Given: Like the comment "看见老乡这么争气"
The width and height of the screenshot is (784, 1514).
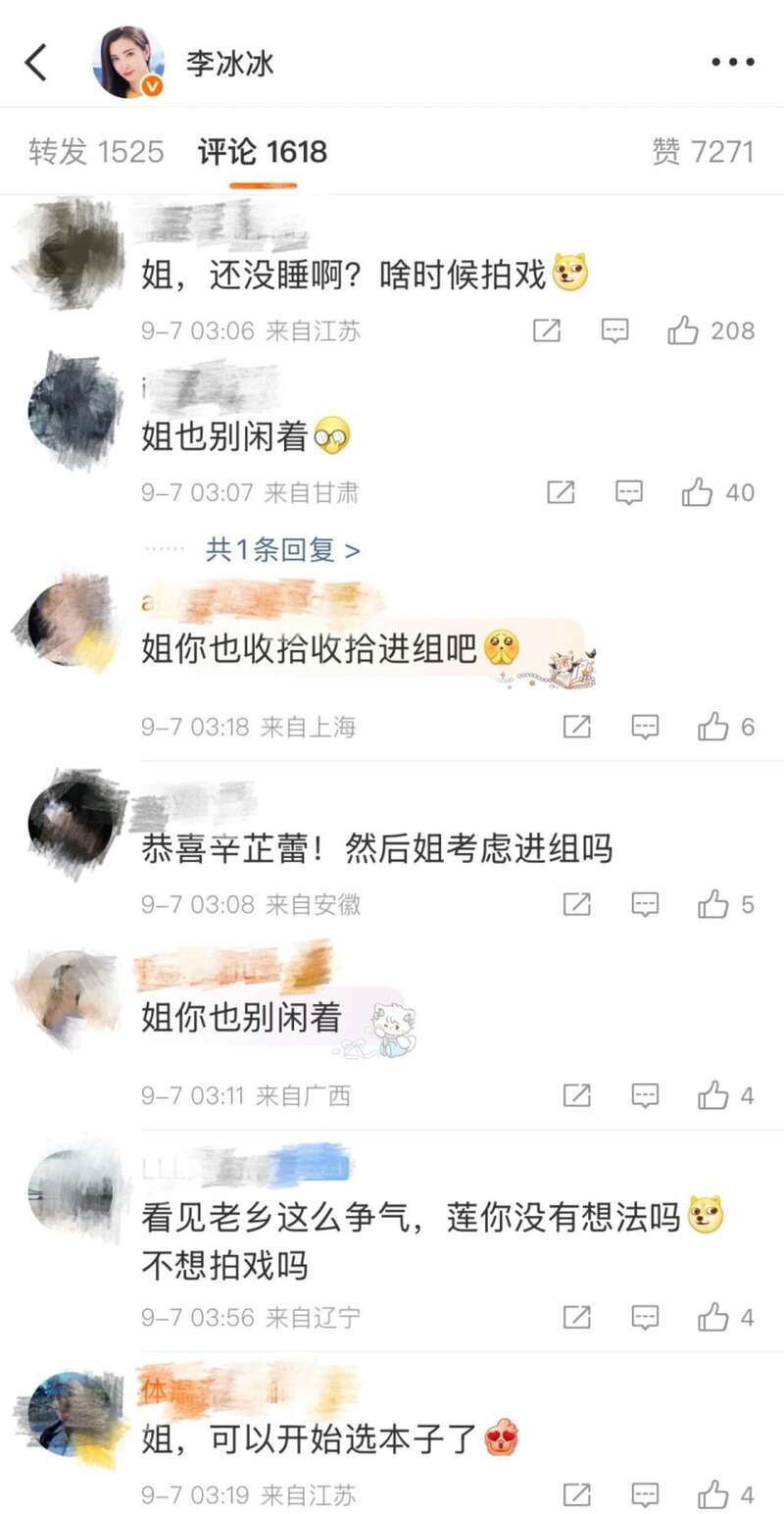Looking at the screenshot, I should (712, 1317).
